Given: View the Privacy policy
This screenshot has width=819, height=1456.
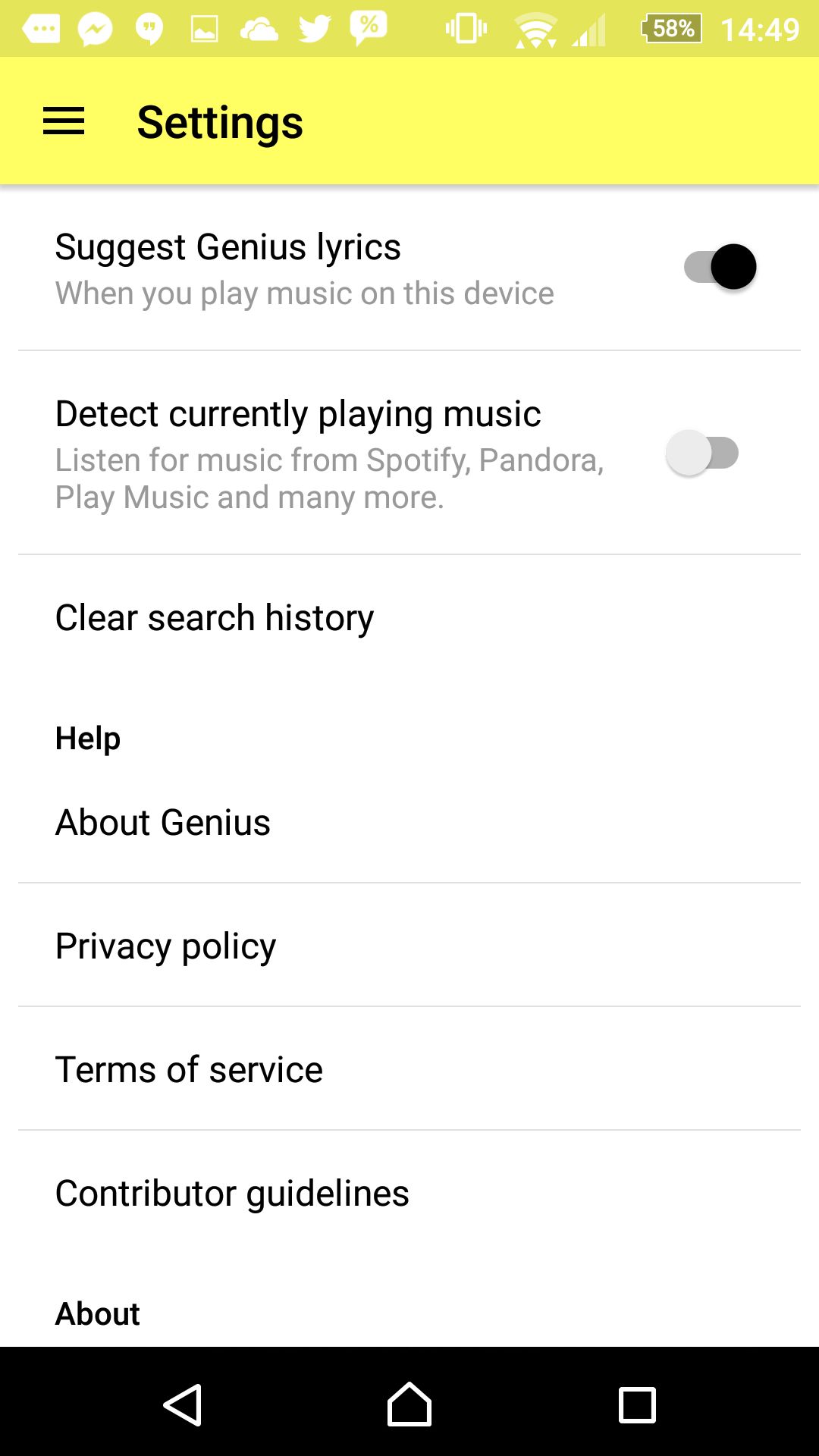Looking at the screenshot, I should 409,946.
